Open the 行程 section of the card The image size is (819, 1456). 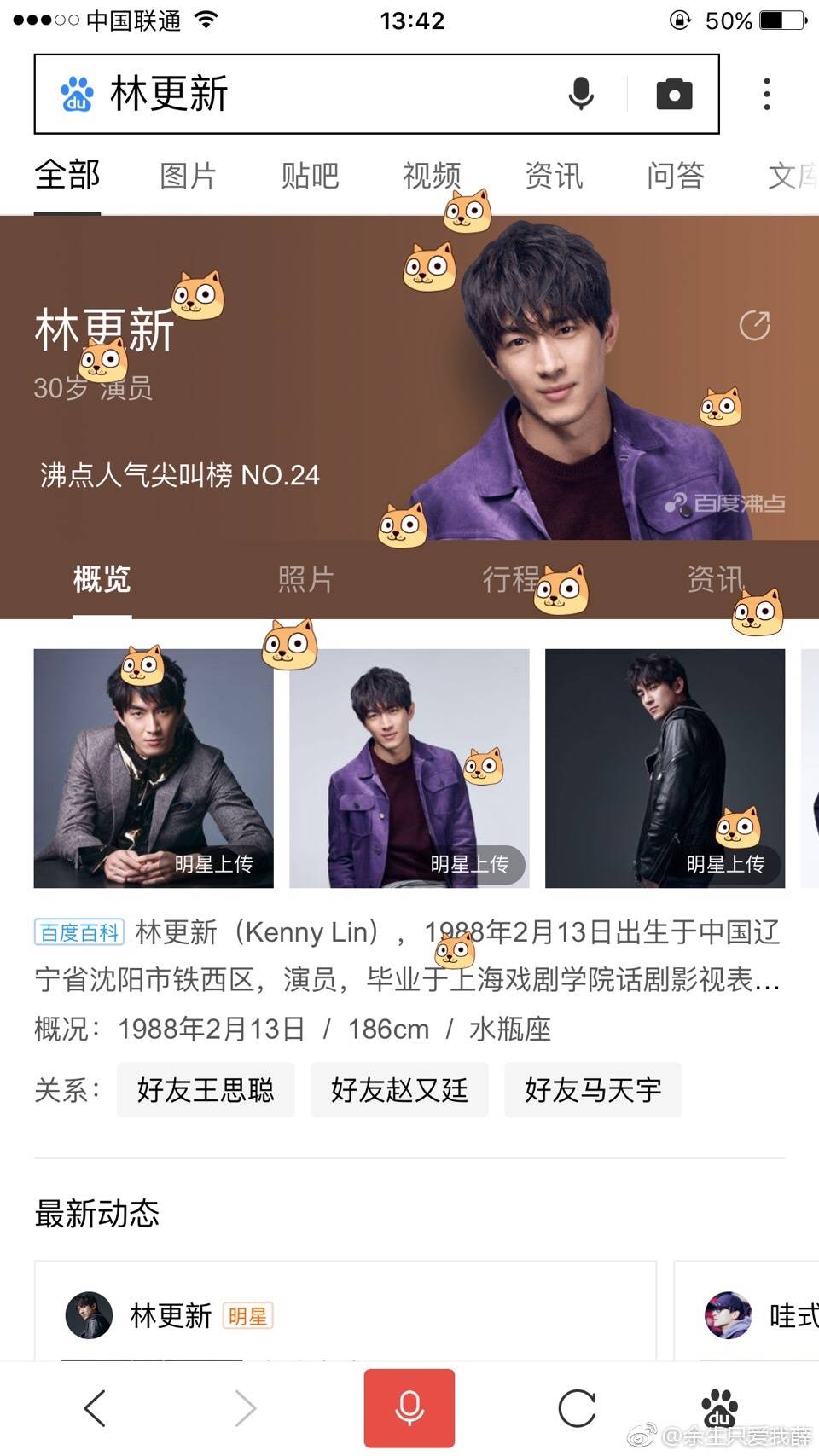click(510, 579)
